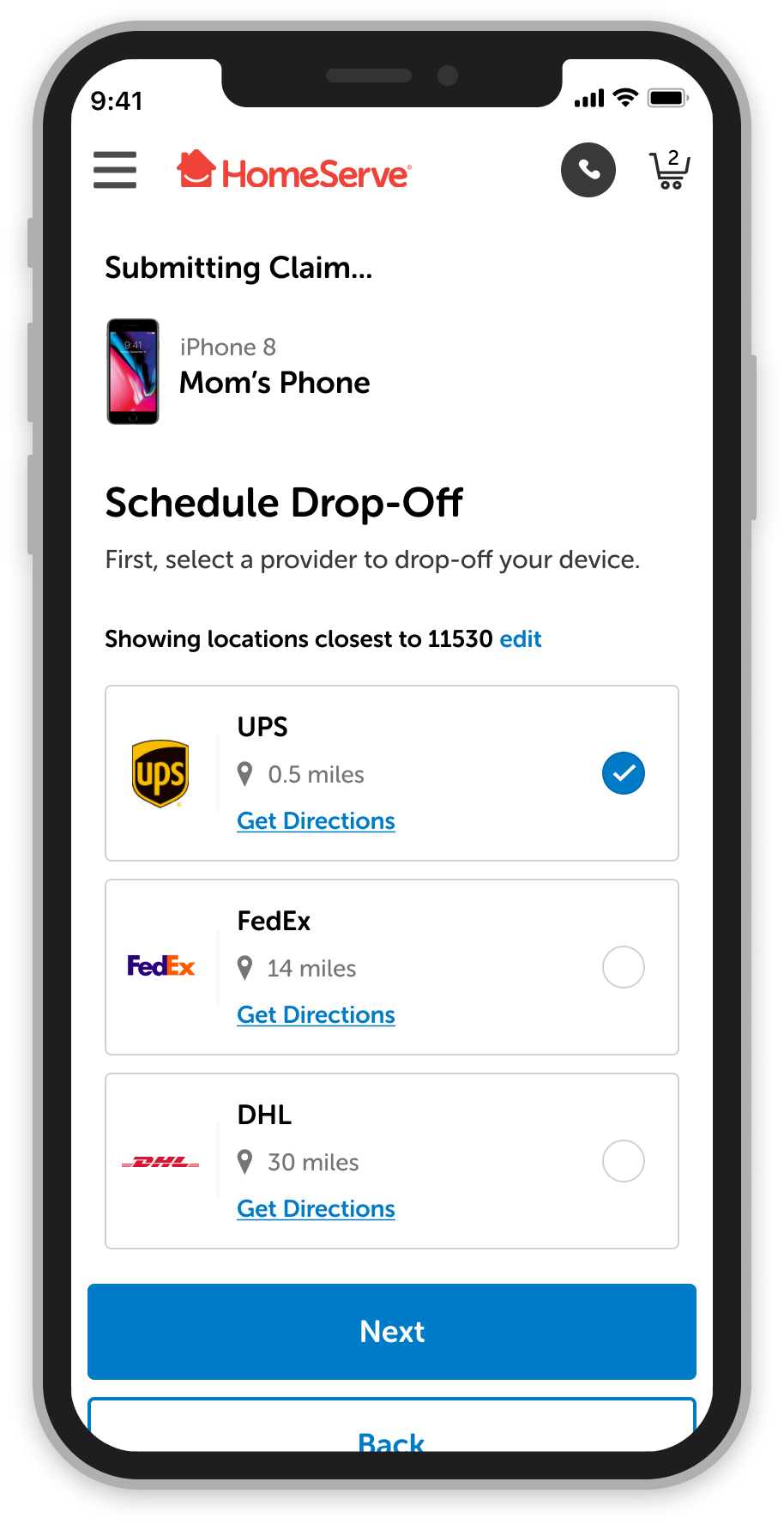Open the hamburger menu
This screenshot has width=784, height=1524.
coord(115,170)
